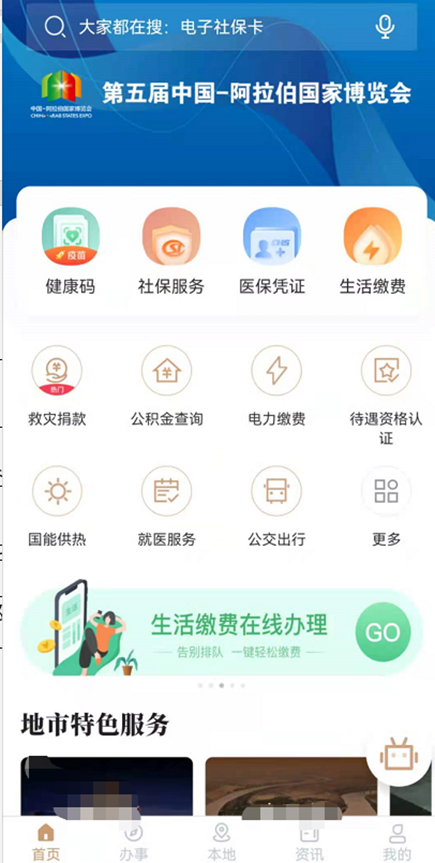Select 电力缴费
This screenshot has width=435, height=863.
pos(276,387)
